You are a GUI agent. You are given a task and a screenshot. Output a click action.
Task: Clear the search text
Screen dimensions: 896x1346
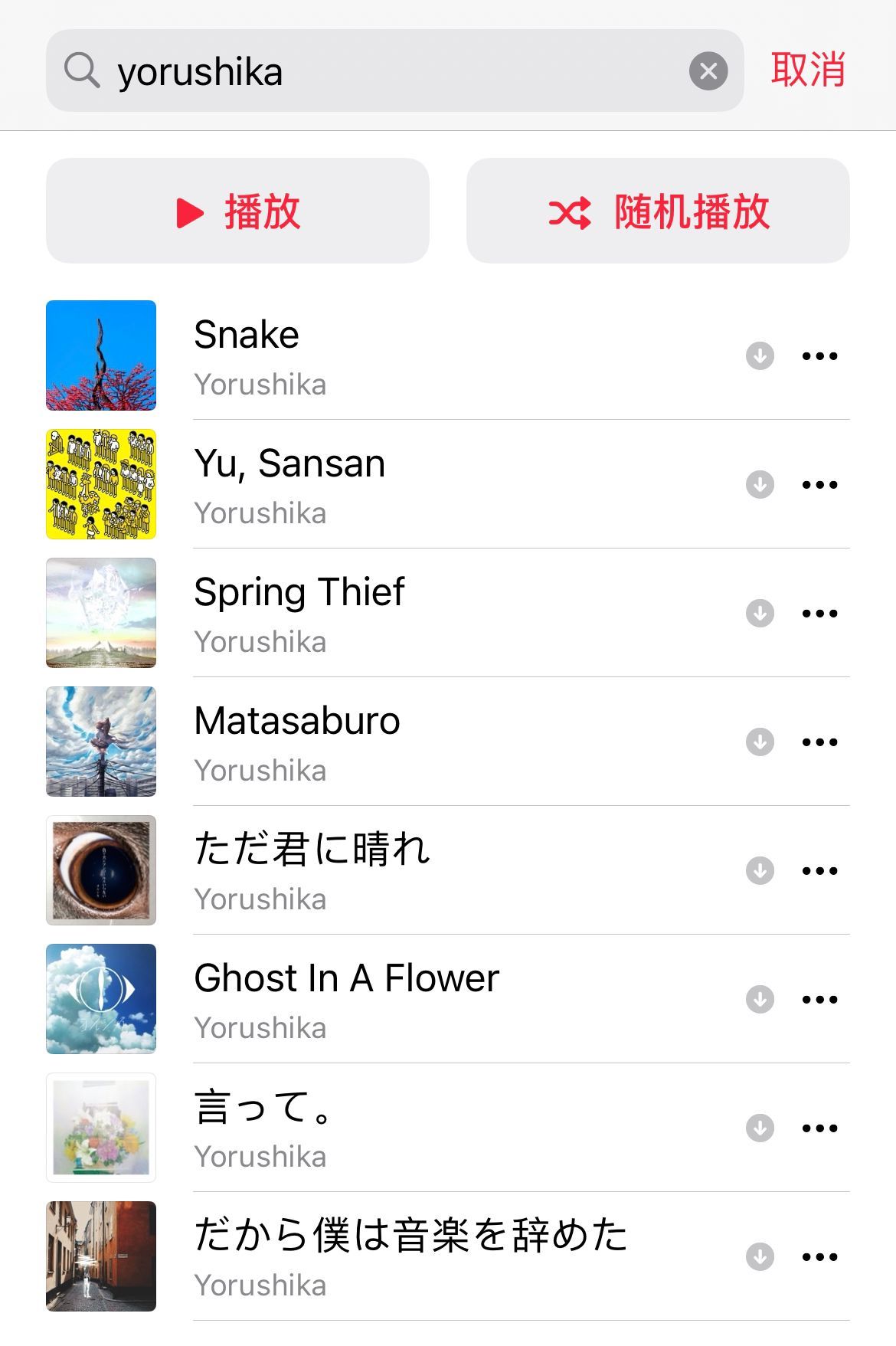pyautogui.click(x=708, y=71)
